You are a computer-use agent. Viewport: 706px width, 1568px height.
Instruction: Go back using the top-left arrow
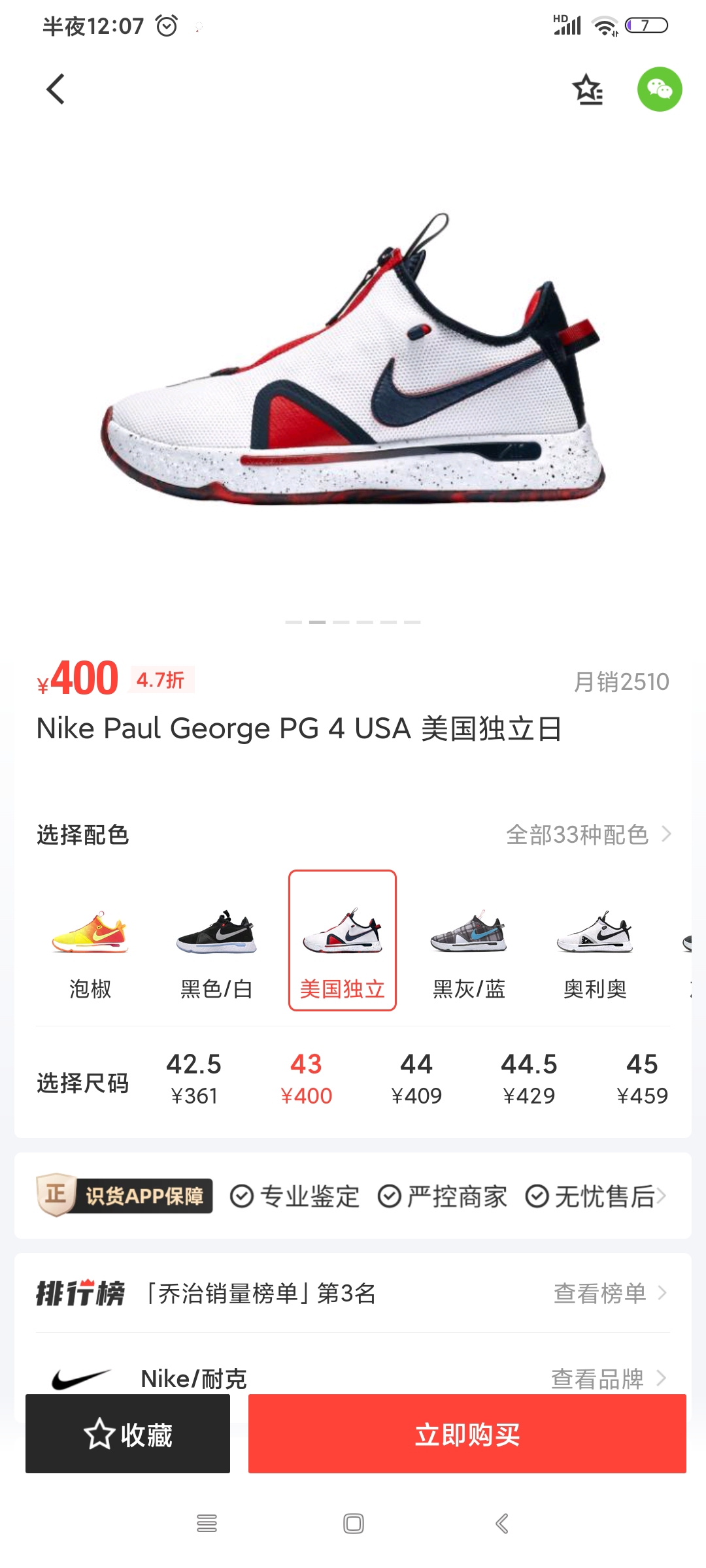(56, 89)
